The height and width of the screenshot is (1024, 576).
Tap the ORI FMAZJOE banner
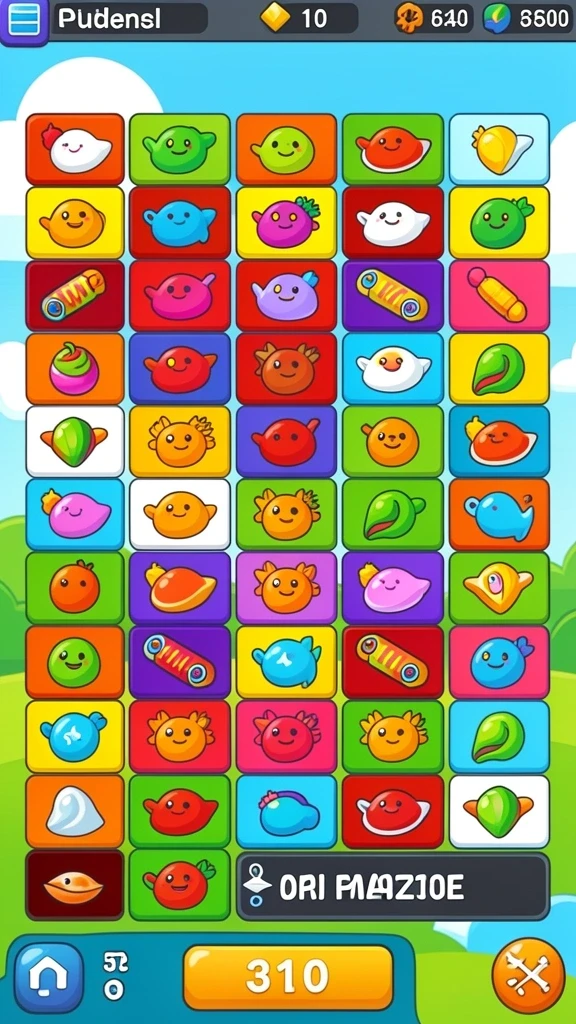393,886
